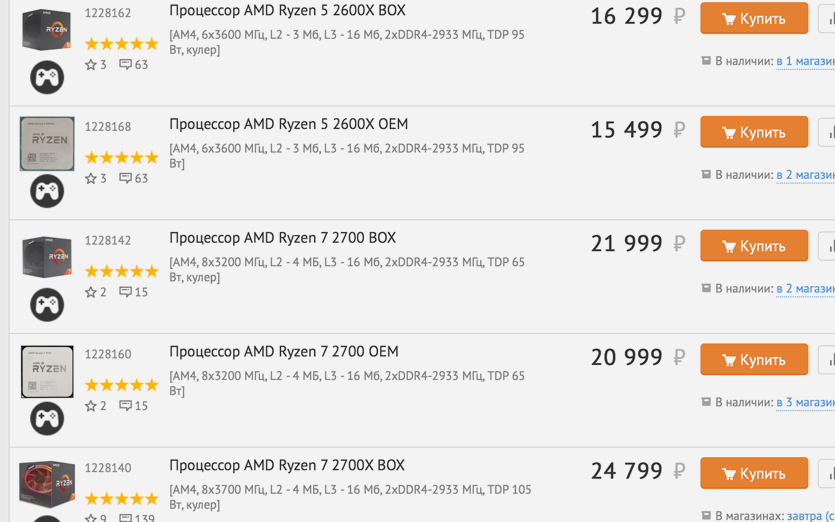Viewport: 835px width, 522px height.
Task: Open the Ryzen 5 2600X OEM product image
Action: (x=47, y=144)
